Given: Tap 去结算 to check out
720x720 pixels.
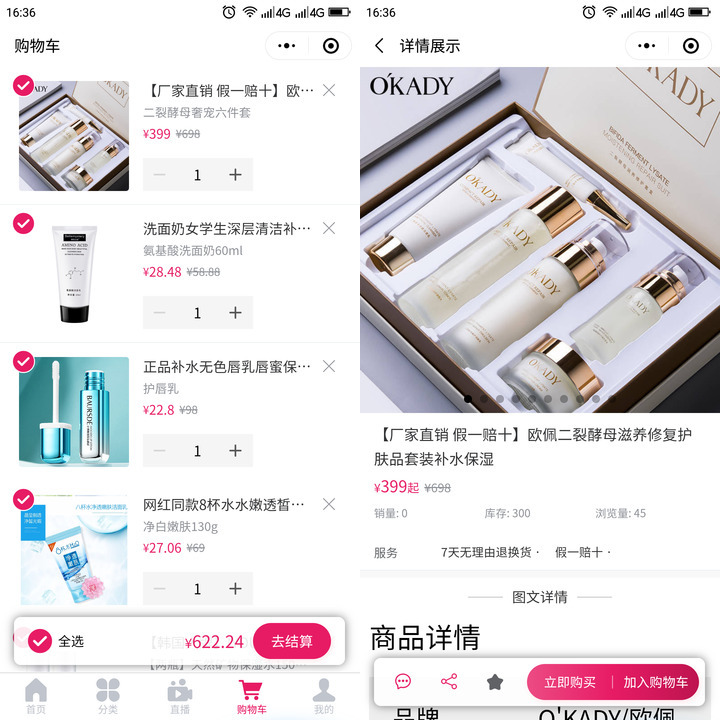Looking at the screenshot, I should pos(291,641).
